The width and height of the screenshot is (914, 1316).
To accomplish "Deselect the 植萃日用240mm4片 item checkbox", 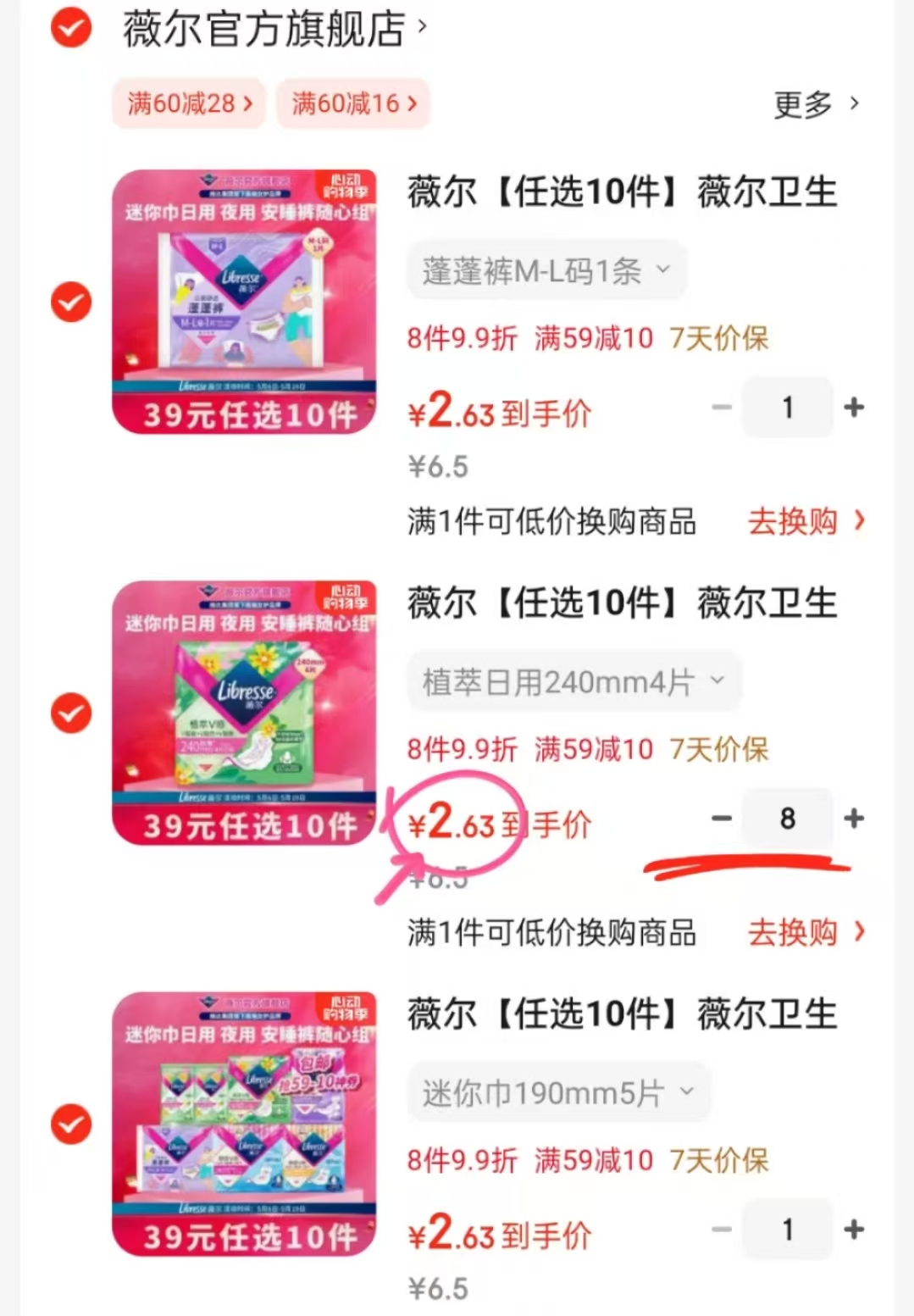I will [71, 713].
